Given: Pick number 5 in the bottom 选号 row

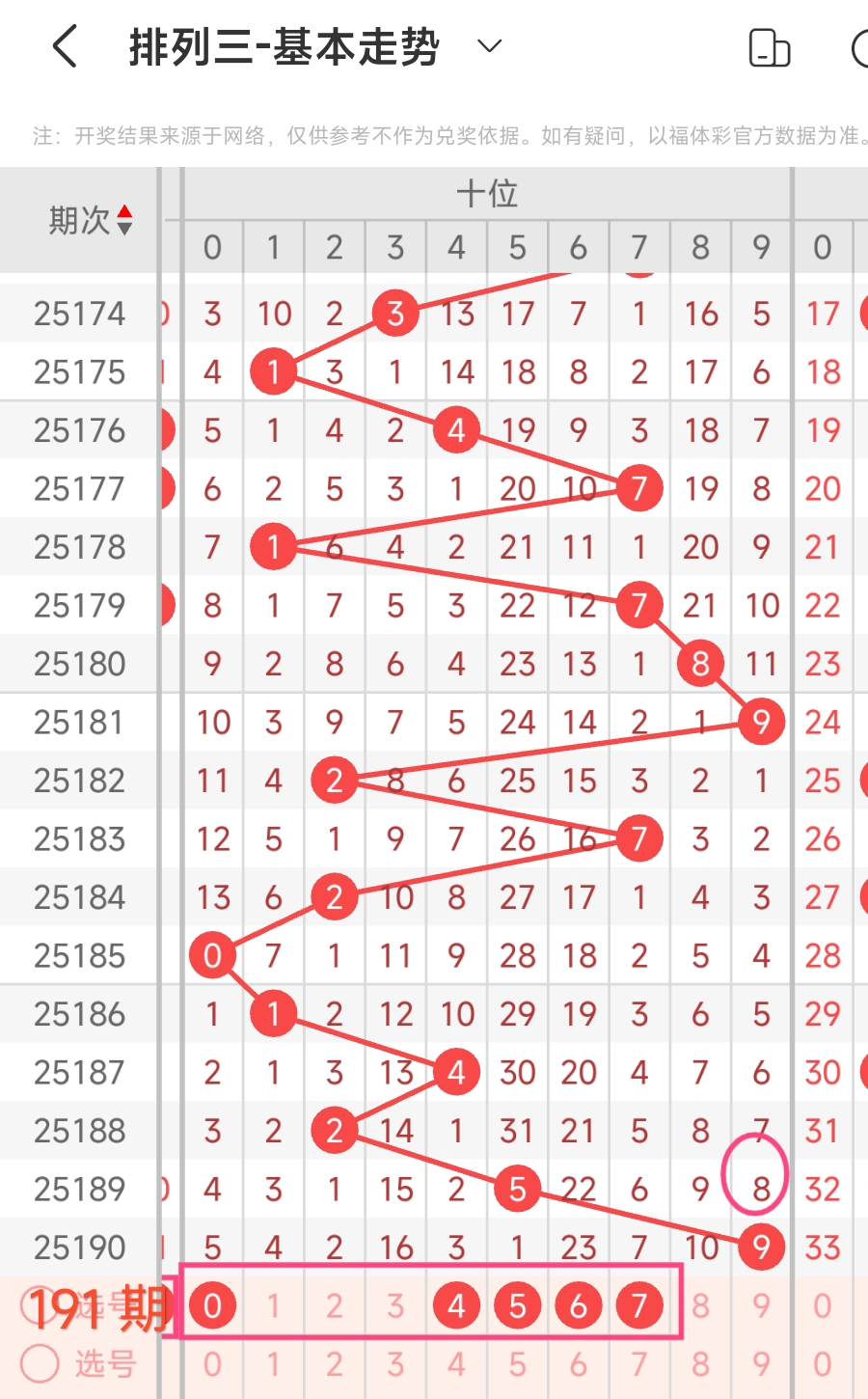Looking at the screenshot, I should coord(517,1364).
